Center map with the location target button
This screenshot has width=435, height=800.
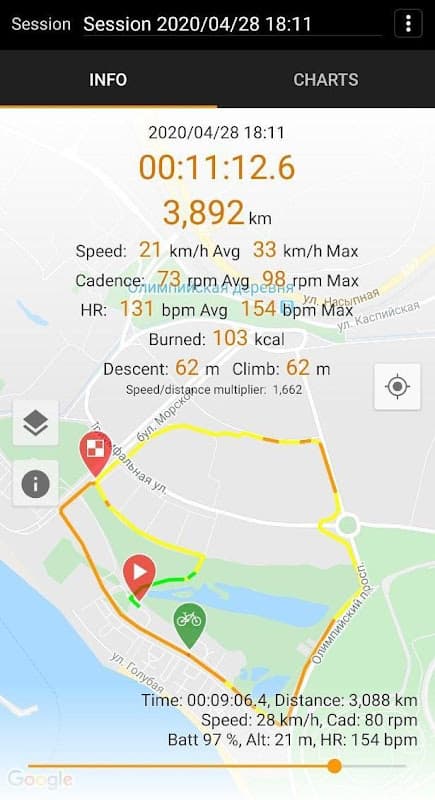pos(397,386)
